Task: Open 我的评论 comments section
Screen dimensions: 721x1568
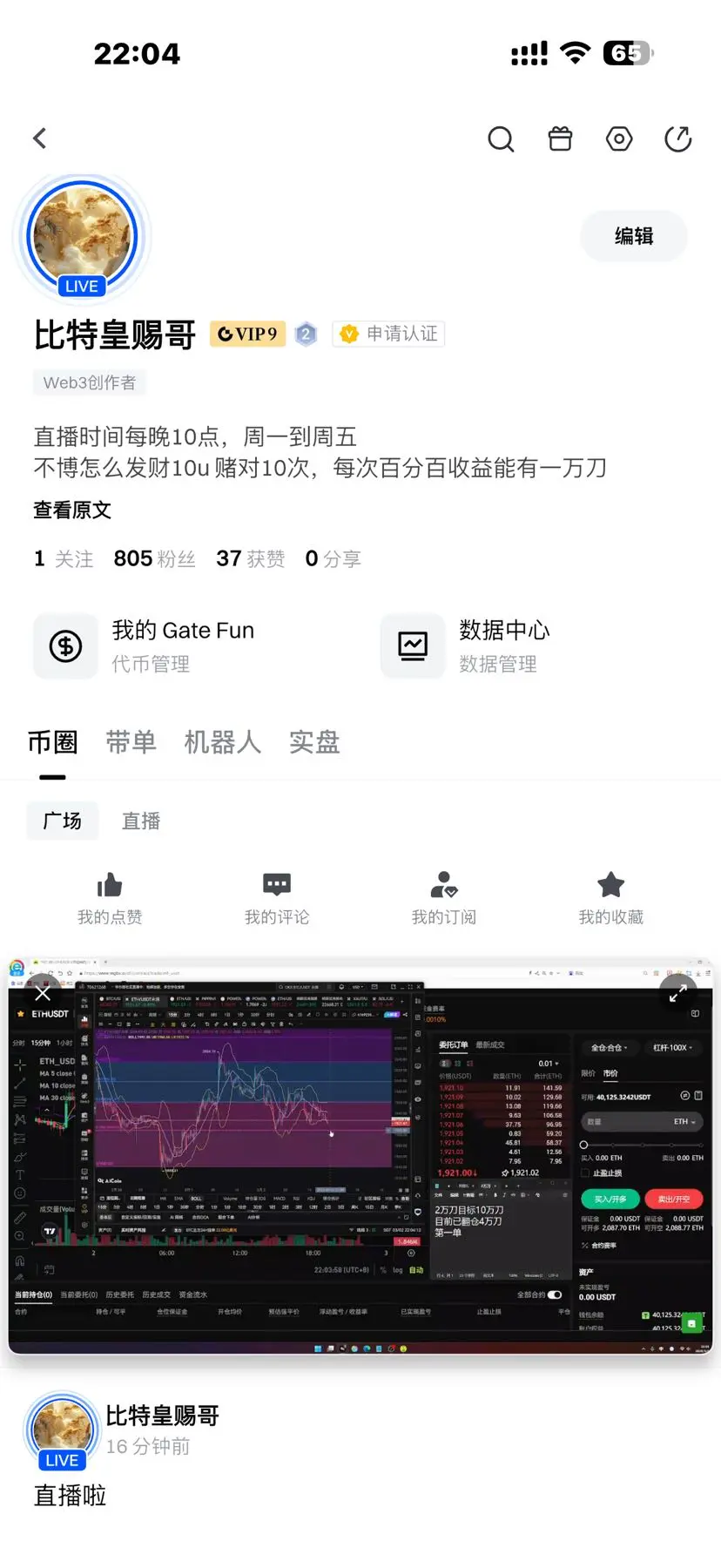Action: (x=276, y=897)
